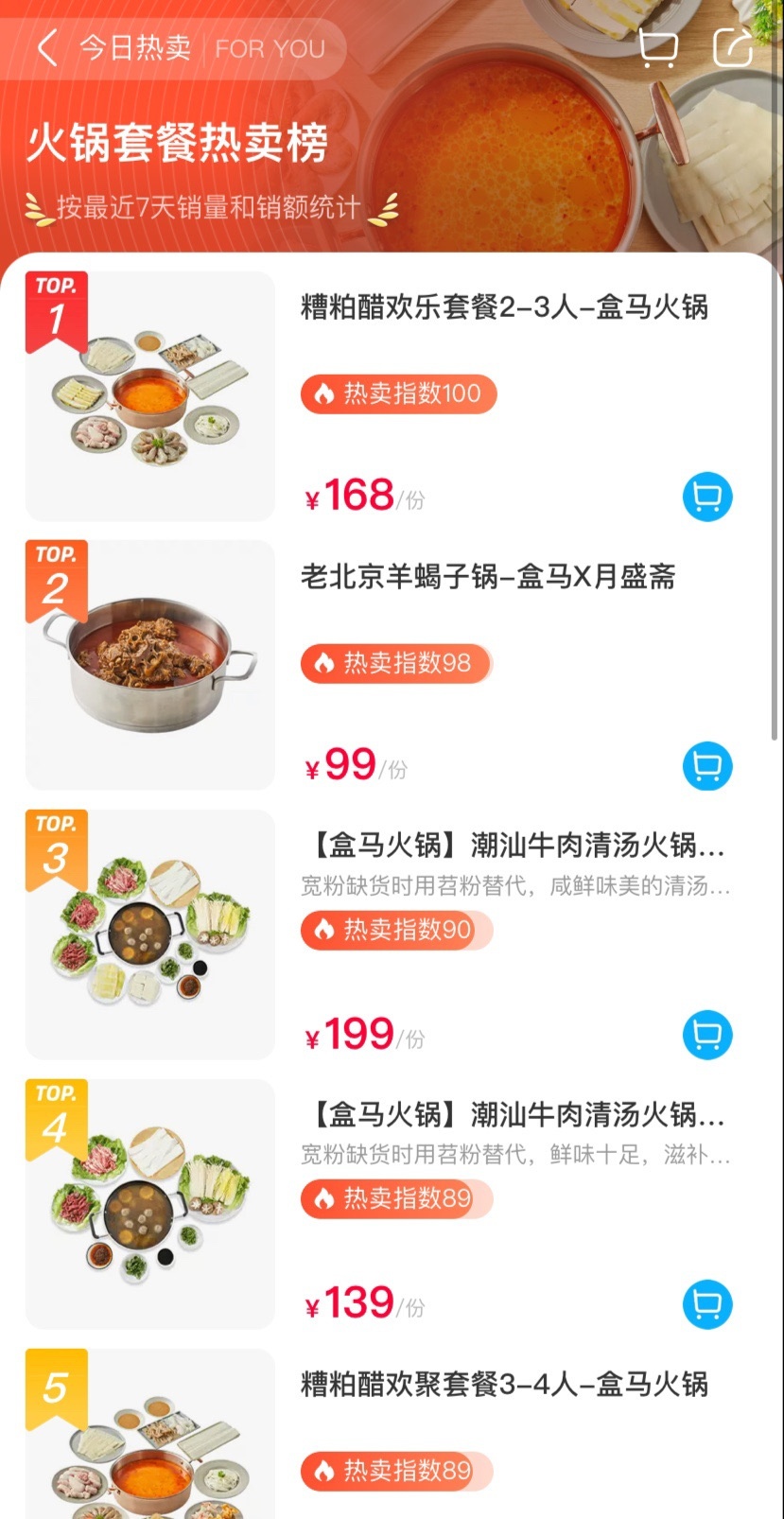Go back using the top-left arrow
The width and height of the screenshot is (784, 1519).
47,47
